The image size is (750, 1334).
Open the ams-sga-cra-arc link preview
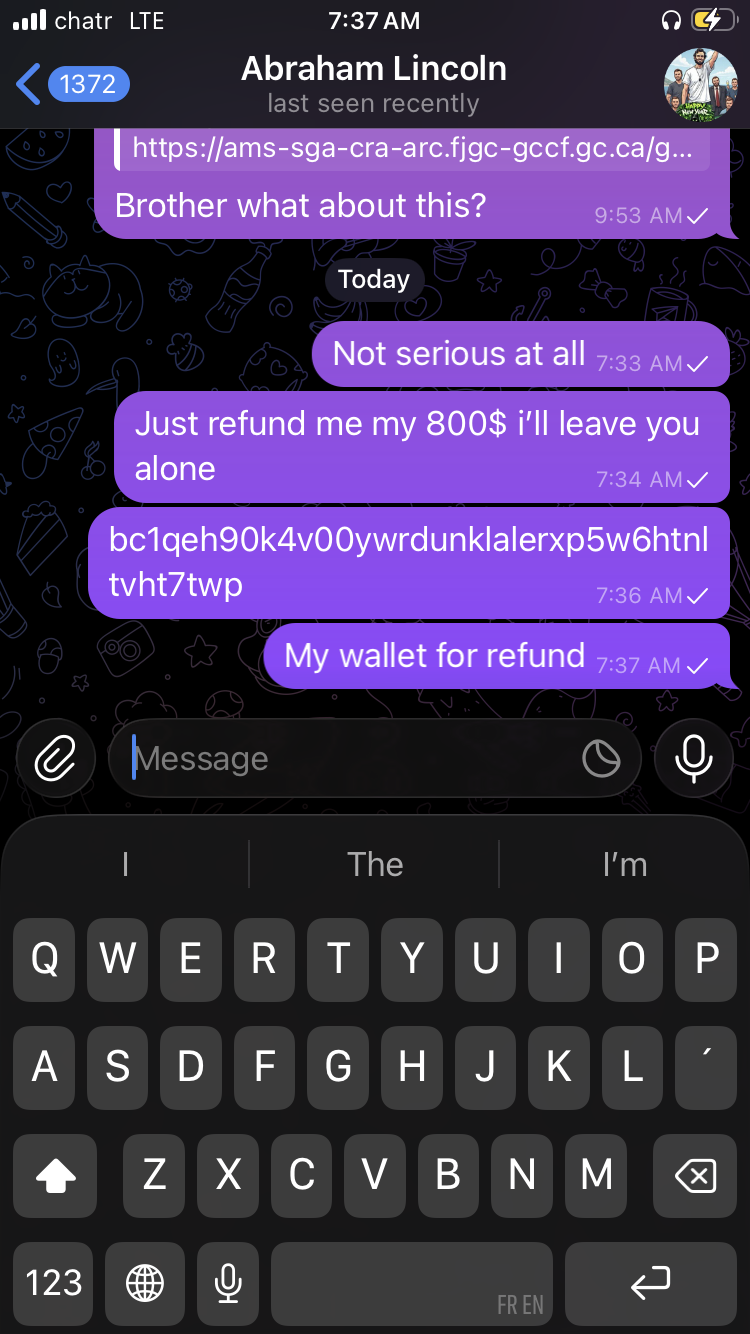[x=410, y=149]
